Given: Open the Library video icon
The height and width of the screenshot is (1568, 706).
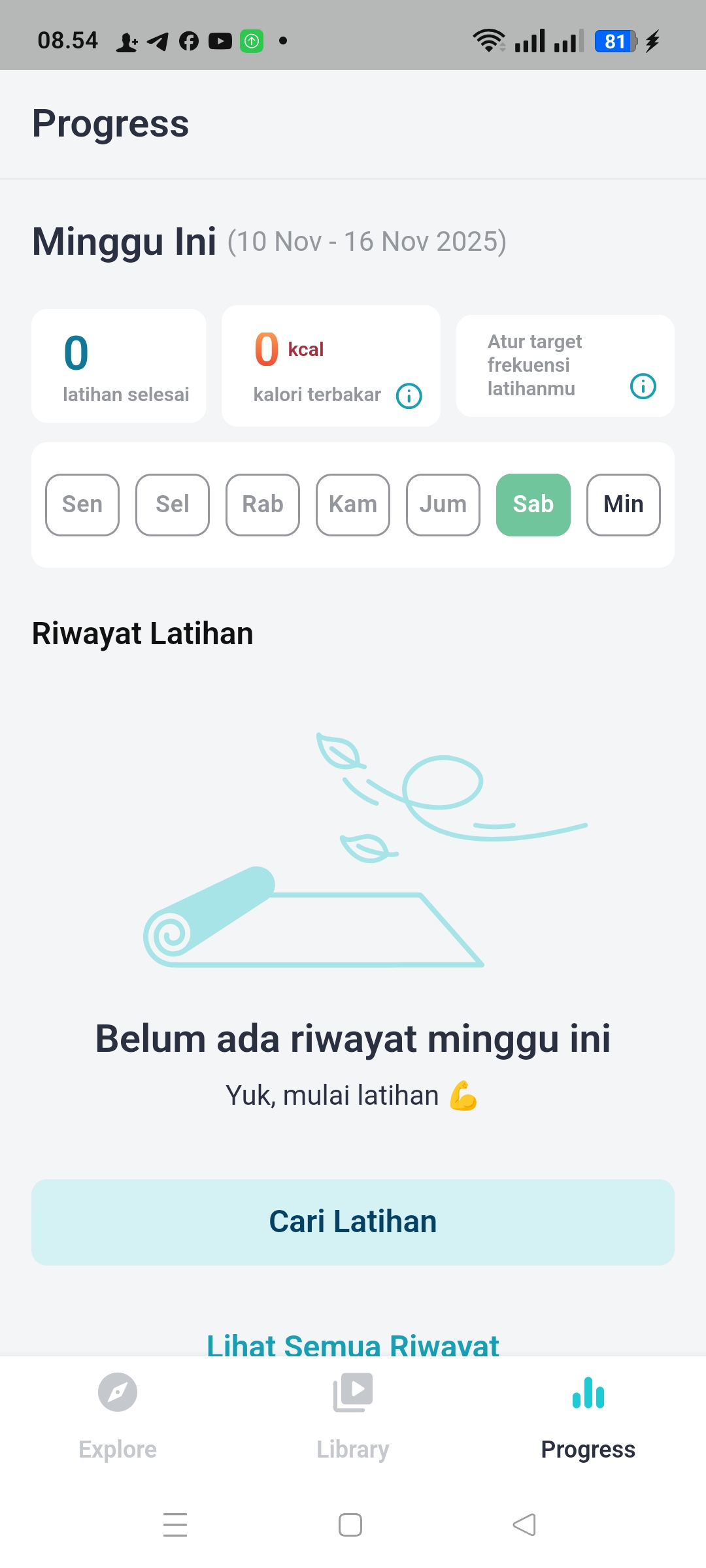Looking at the screenshot, I should [353, 1392].
